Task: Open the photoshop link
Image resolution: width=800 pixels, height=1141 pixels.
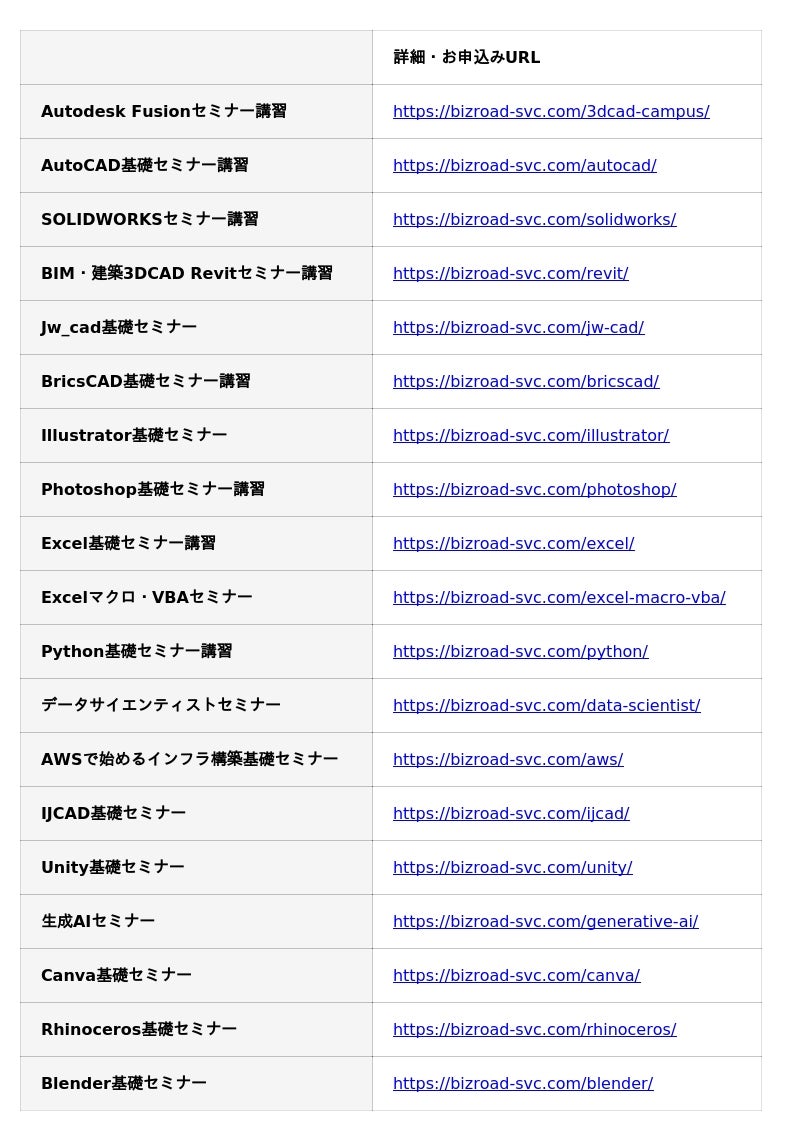Action: click(534, 490)
